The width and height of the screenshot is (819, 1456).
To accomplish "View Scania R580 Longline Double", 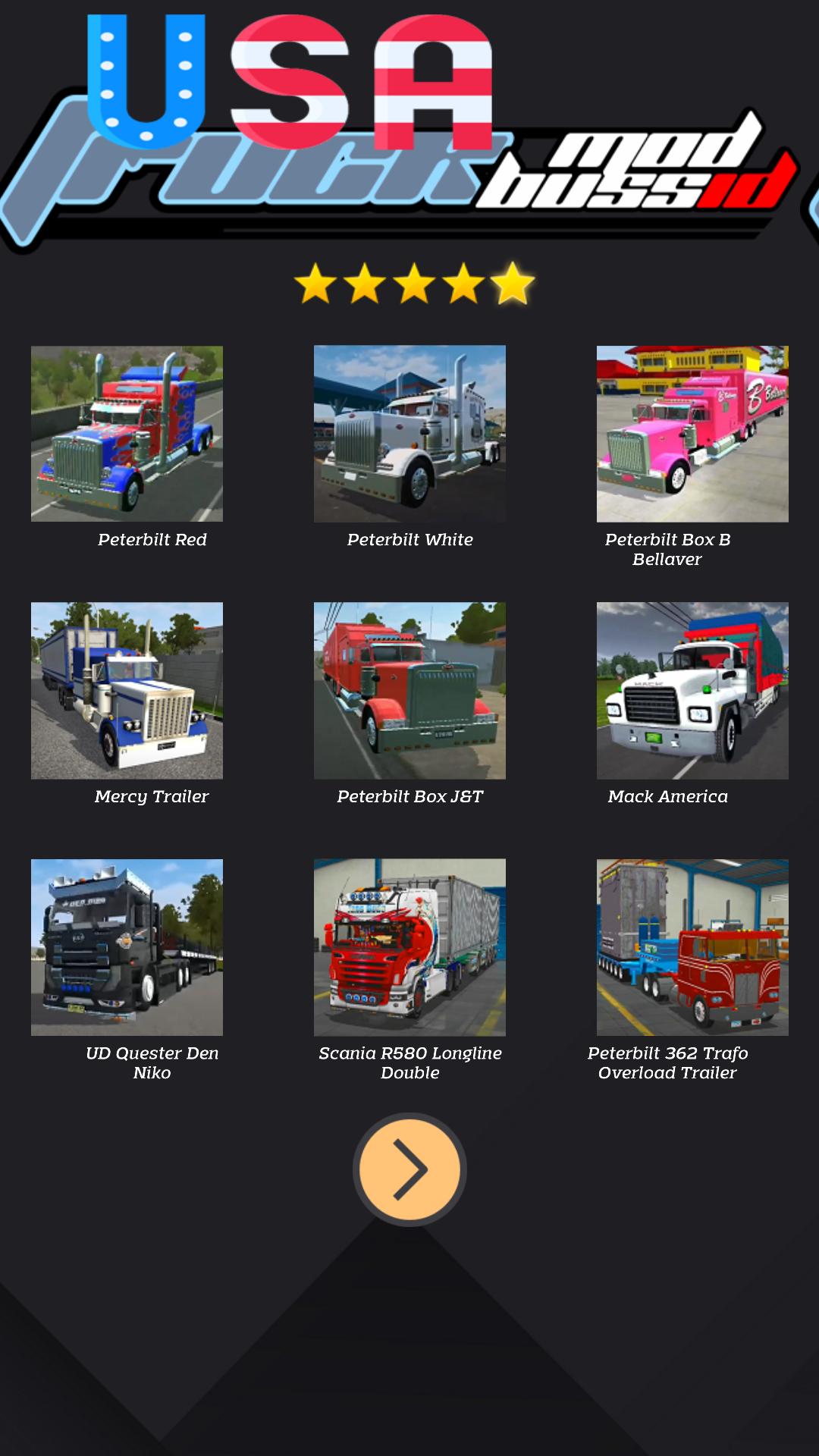I will tap(409, 947).
